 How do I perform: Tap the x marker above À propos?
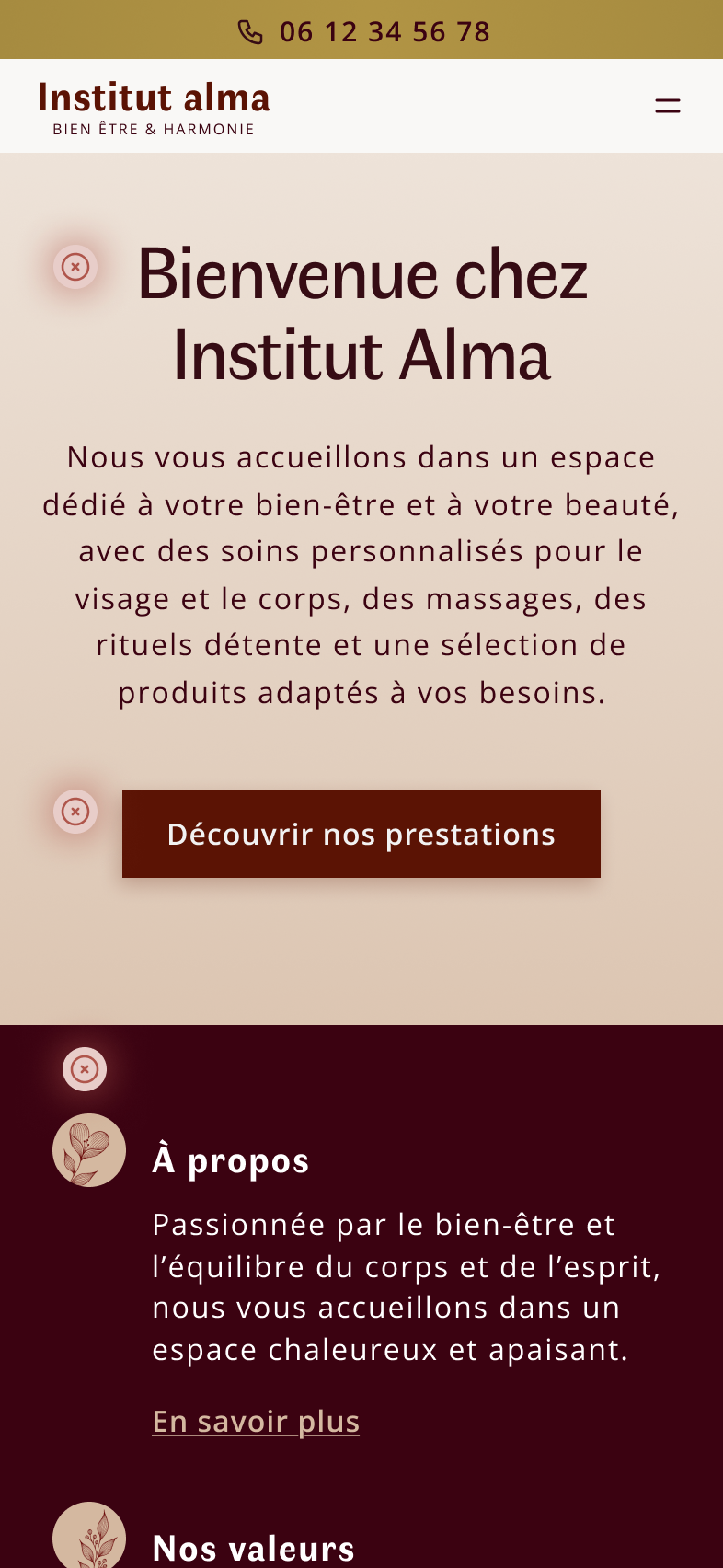coord(85,1069)
